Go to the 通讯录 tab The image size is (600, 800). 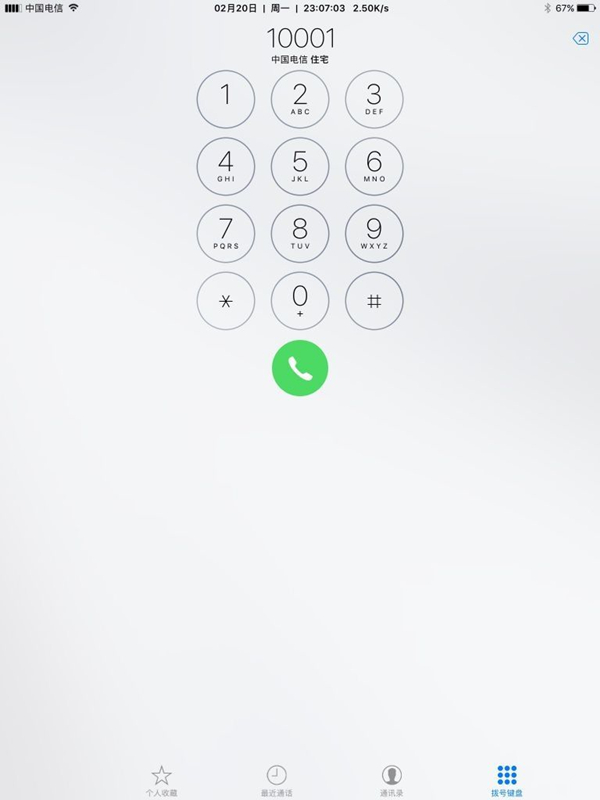[x=392, y=779]
